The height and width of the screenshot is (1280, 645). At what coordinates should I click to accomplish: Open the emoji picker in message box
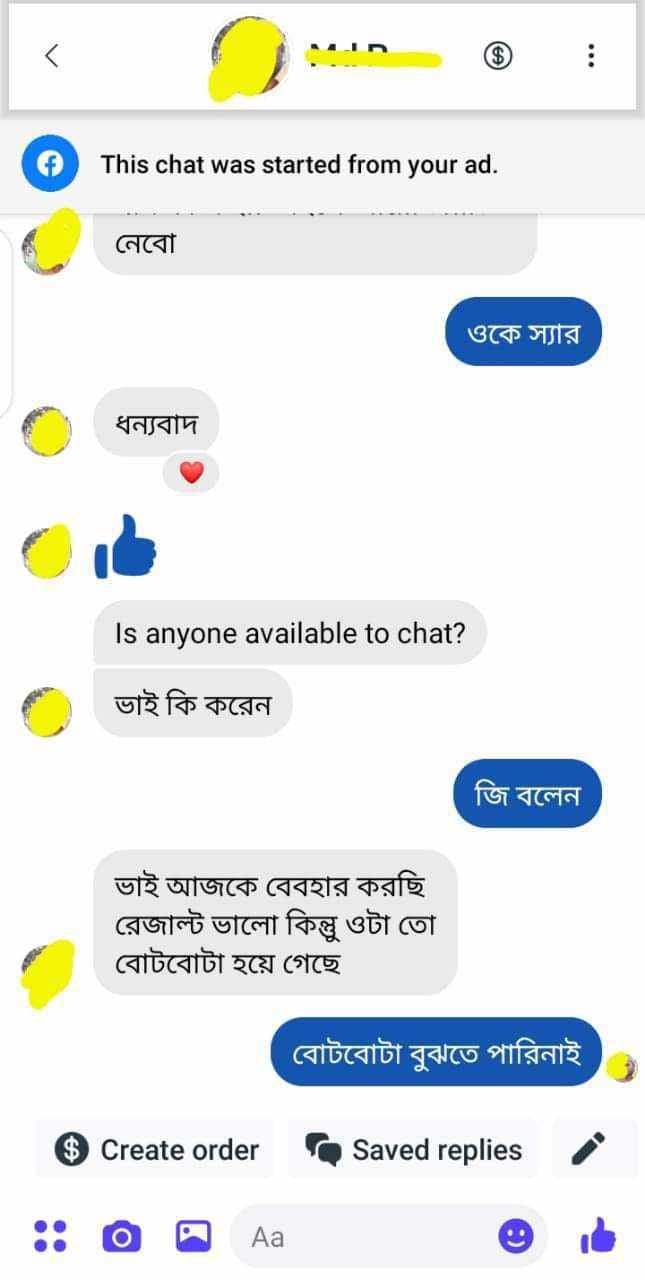pyautogui.click(x=516, y=1238)
